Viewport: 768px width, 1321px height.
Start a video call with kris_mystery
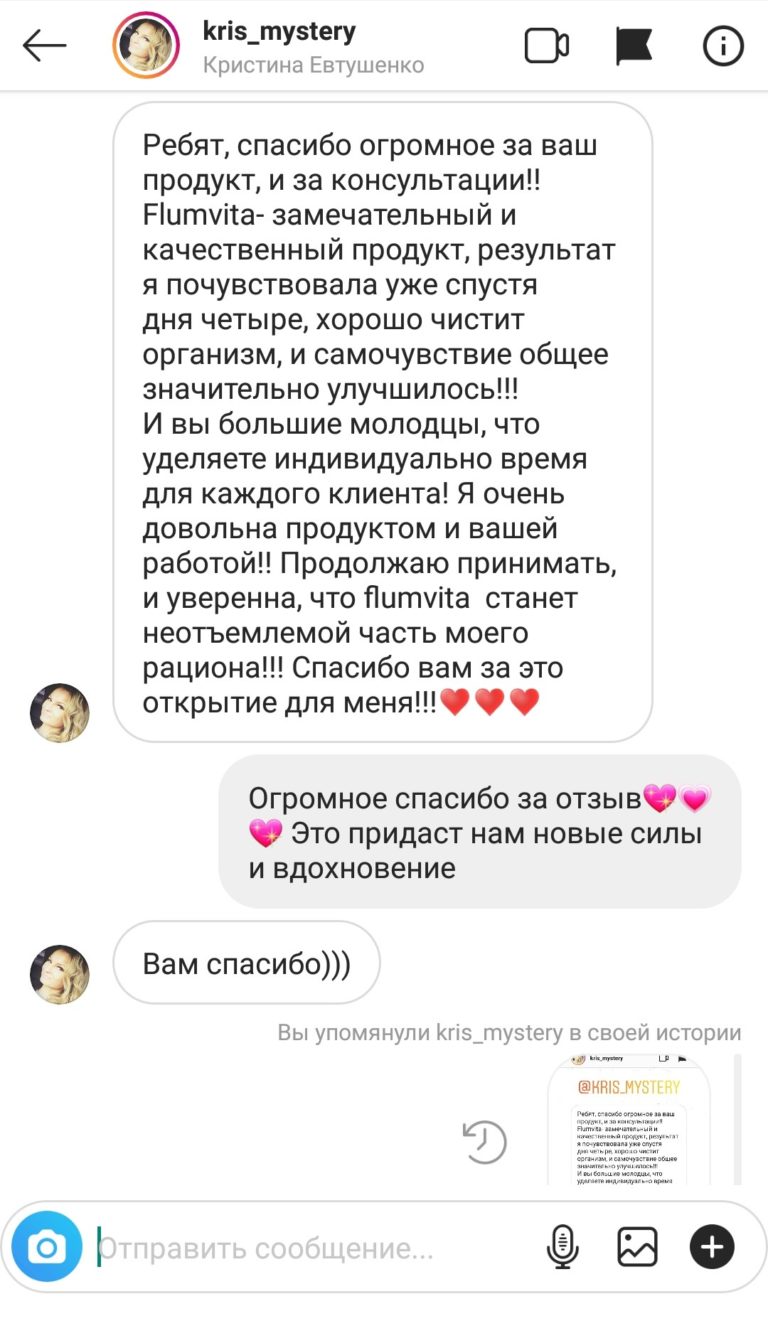547,46
